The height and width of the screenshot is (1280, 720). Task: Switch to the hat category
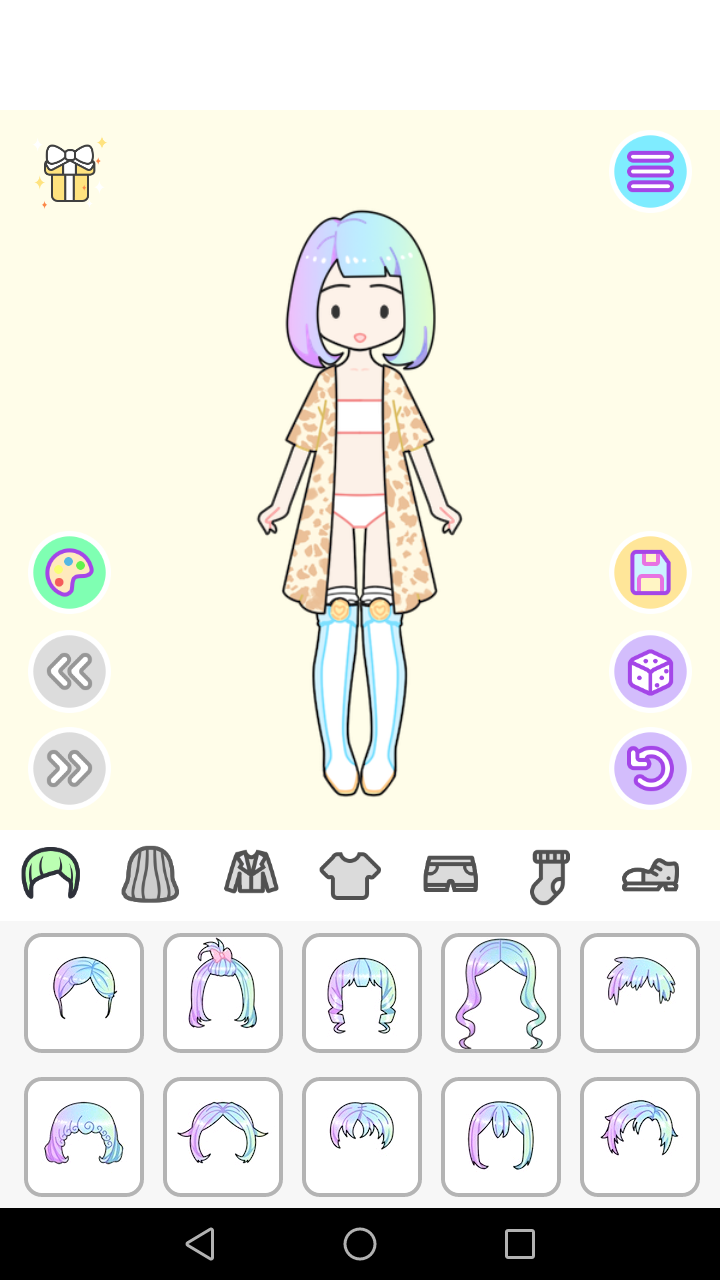pyautogui.click(x=150, y=874)
